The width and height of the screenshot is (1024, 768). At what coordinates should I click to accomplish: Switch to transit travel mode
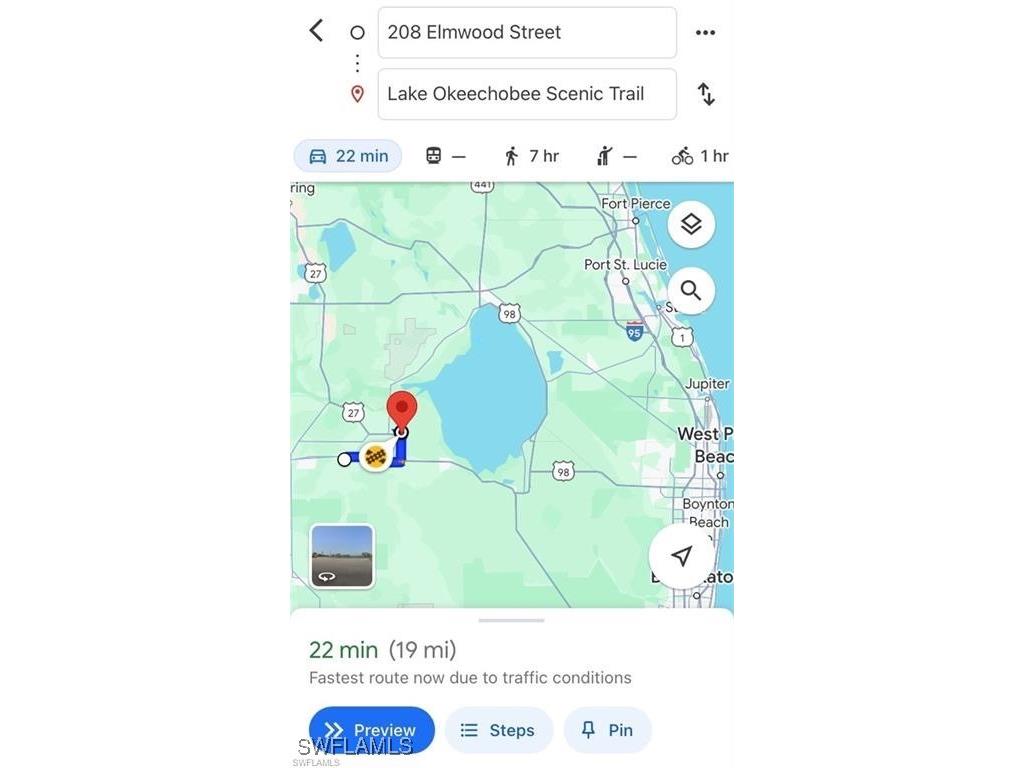pos(446,156)
